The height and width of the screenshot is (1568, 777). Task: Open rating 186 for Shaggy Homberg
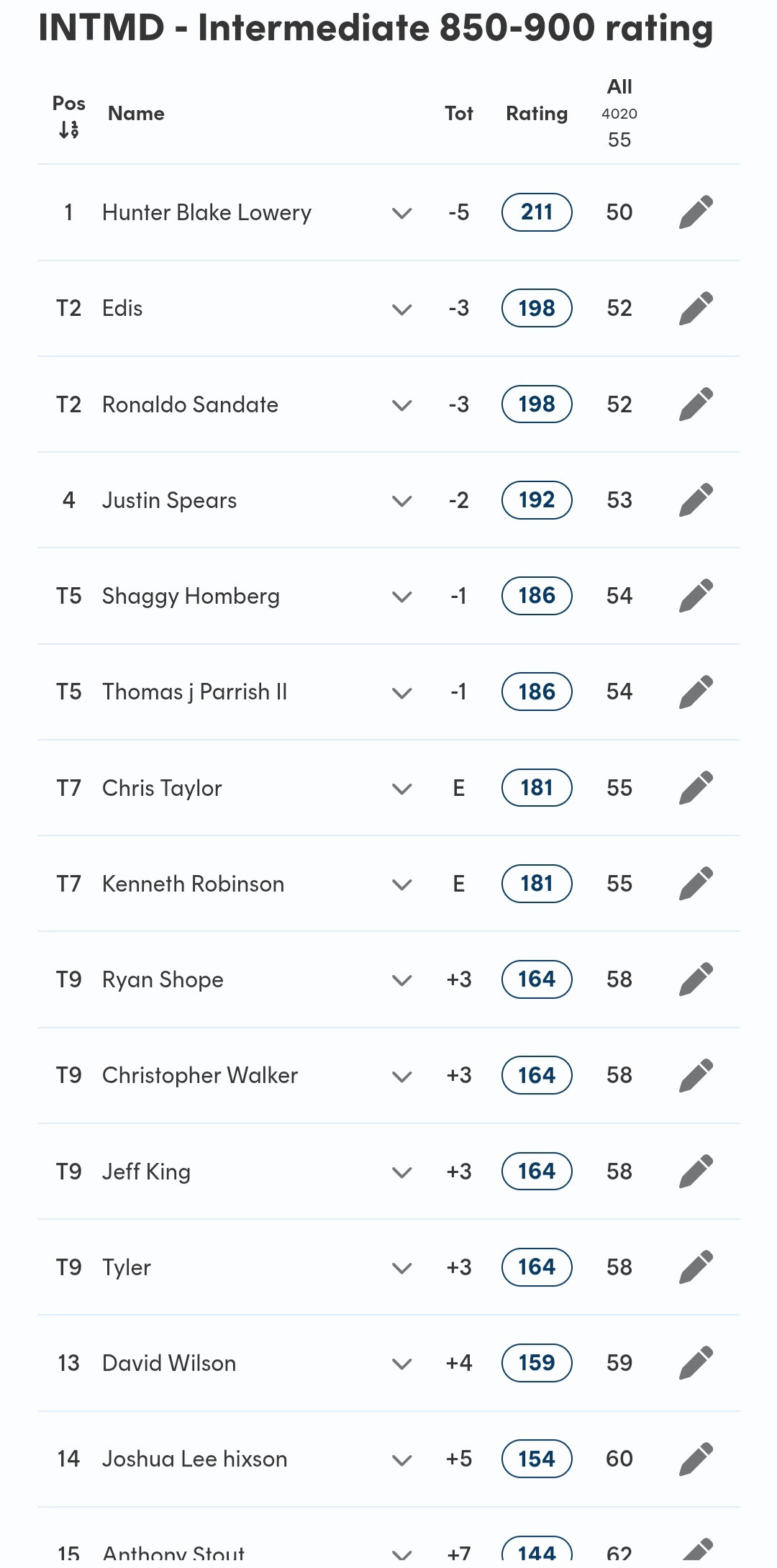(537, 596)
